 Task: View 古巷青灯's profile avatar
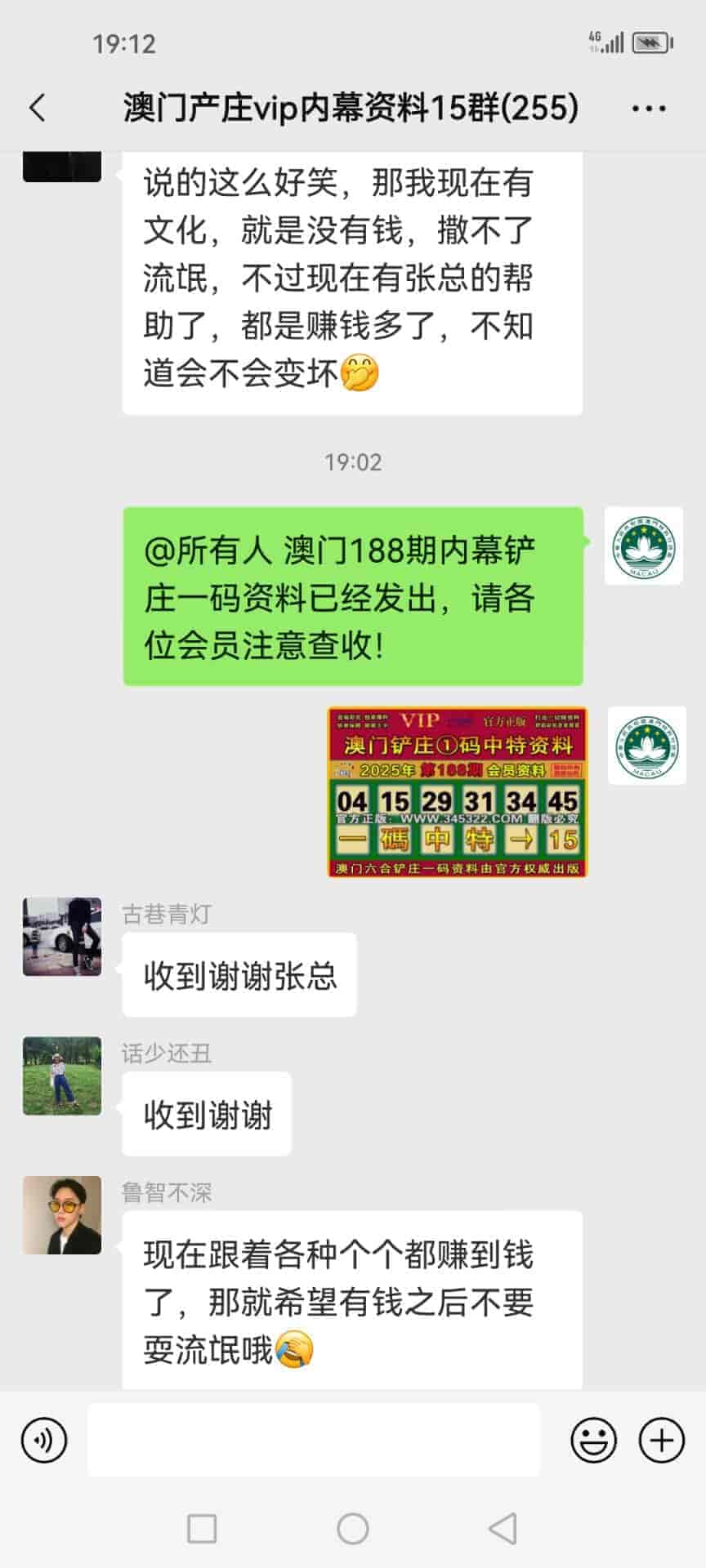62,937
